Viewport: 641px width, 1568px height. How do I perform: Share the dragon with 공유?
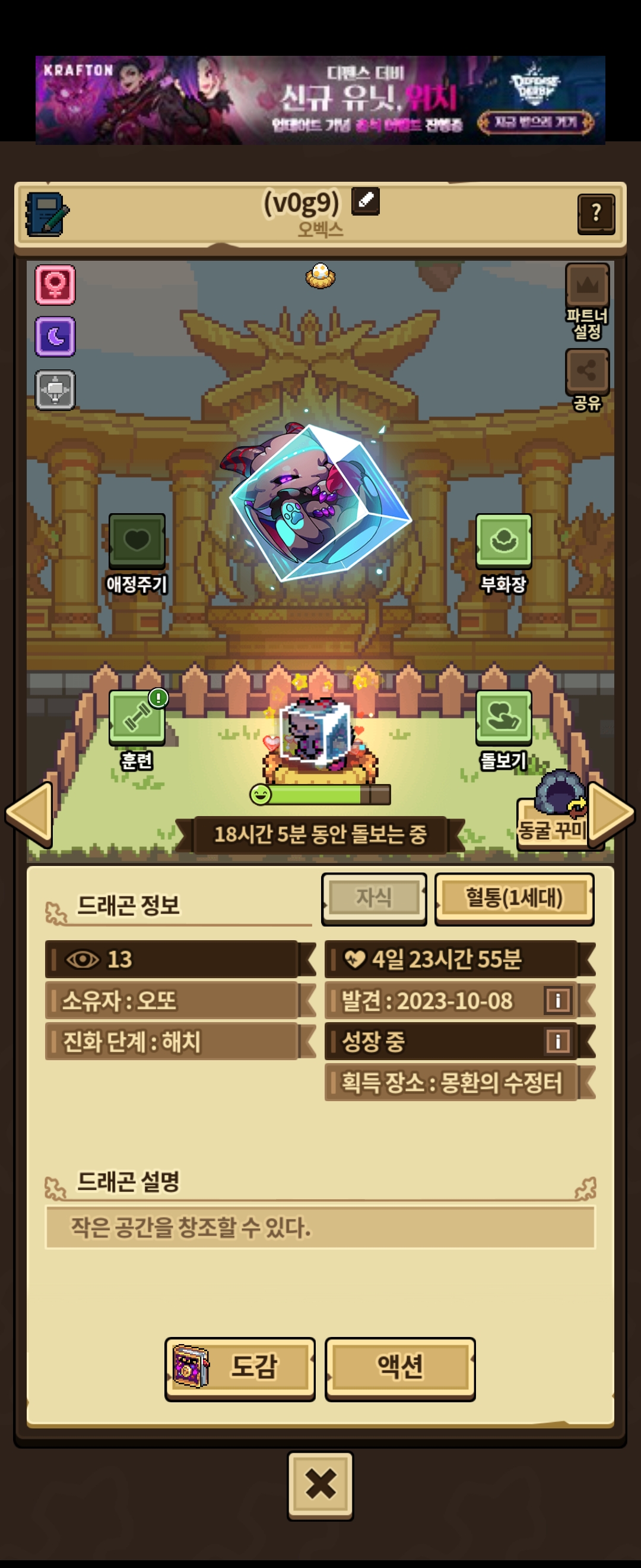pyautogui.click(x=587, y=380)
